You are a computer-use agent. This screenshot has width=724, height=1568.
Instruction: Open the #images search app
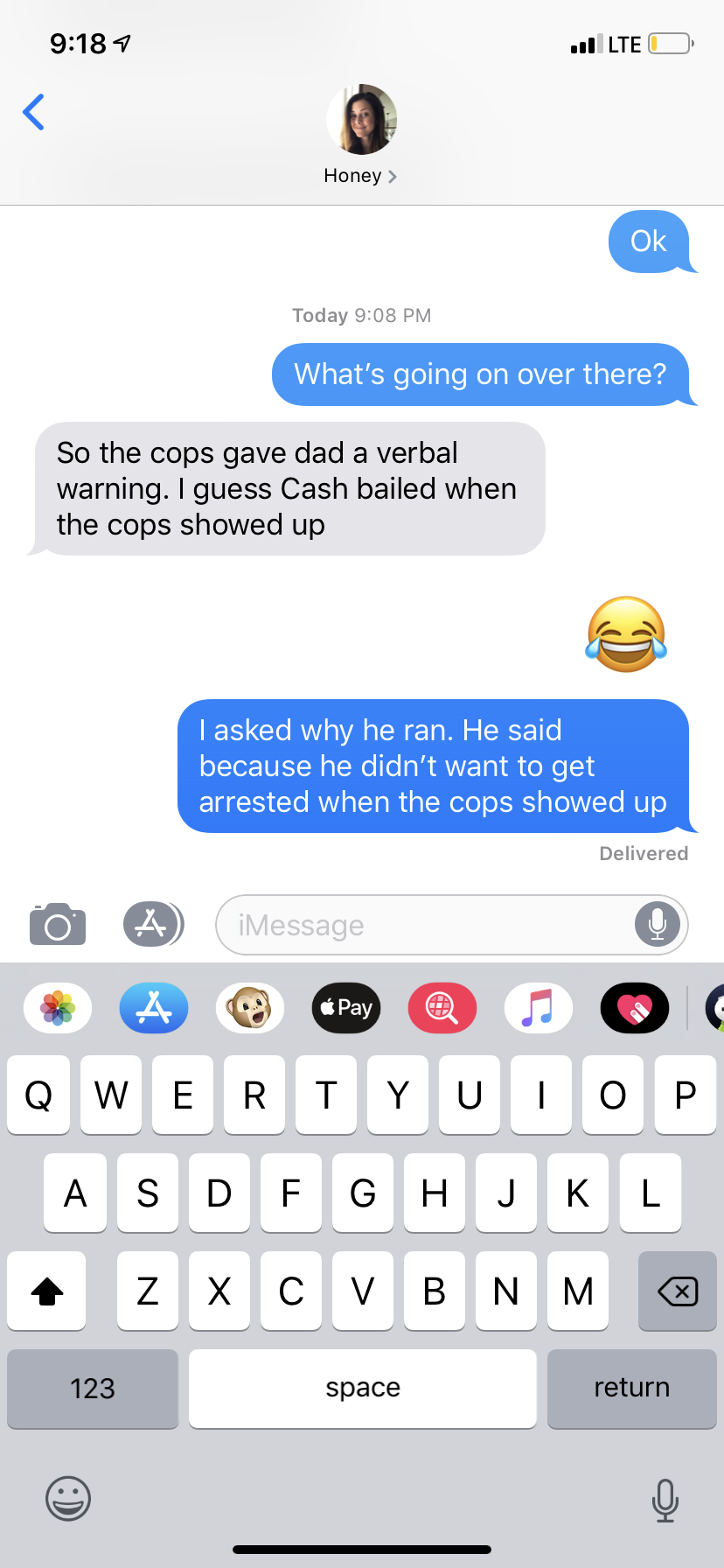tap(442, 1008)
